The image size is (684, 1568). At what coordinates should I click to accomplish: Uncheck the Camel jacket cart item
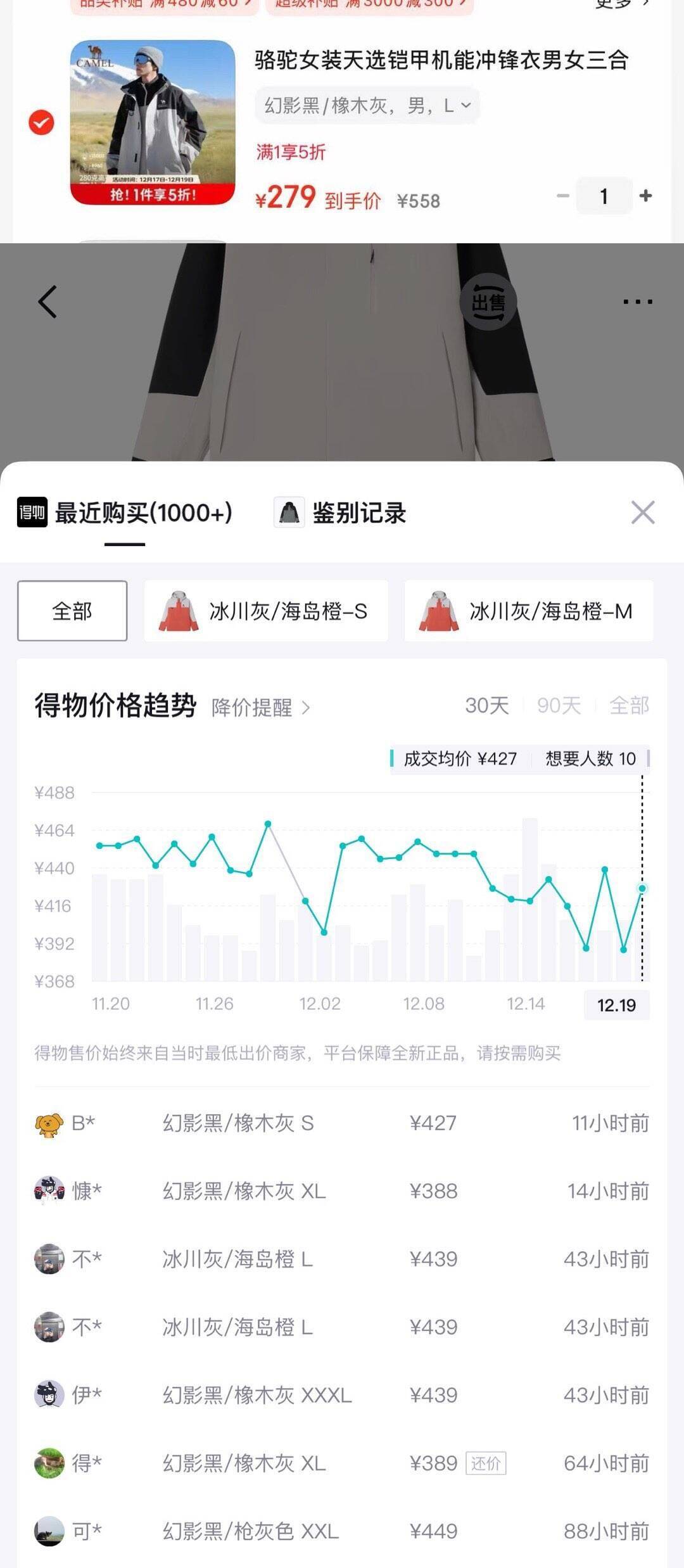[42, 123]
